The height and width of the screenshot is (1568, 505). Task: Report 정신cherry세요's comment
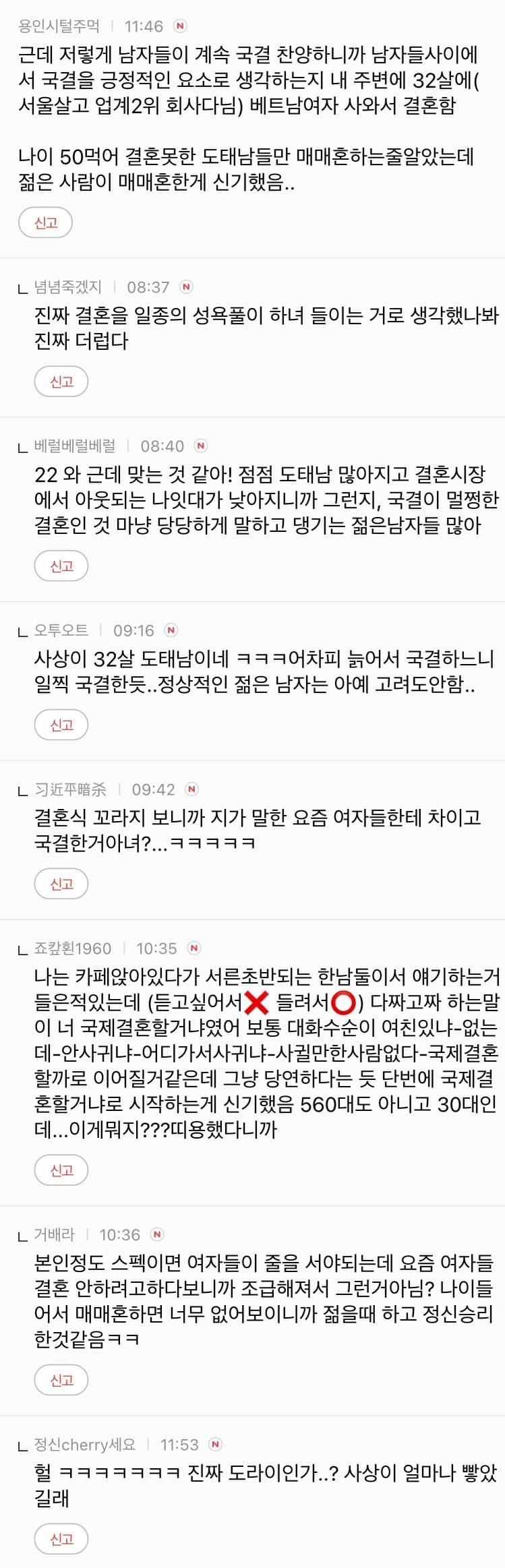coord(61,1539)
